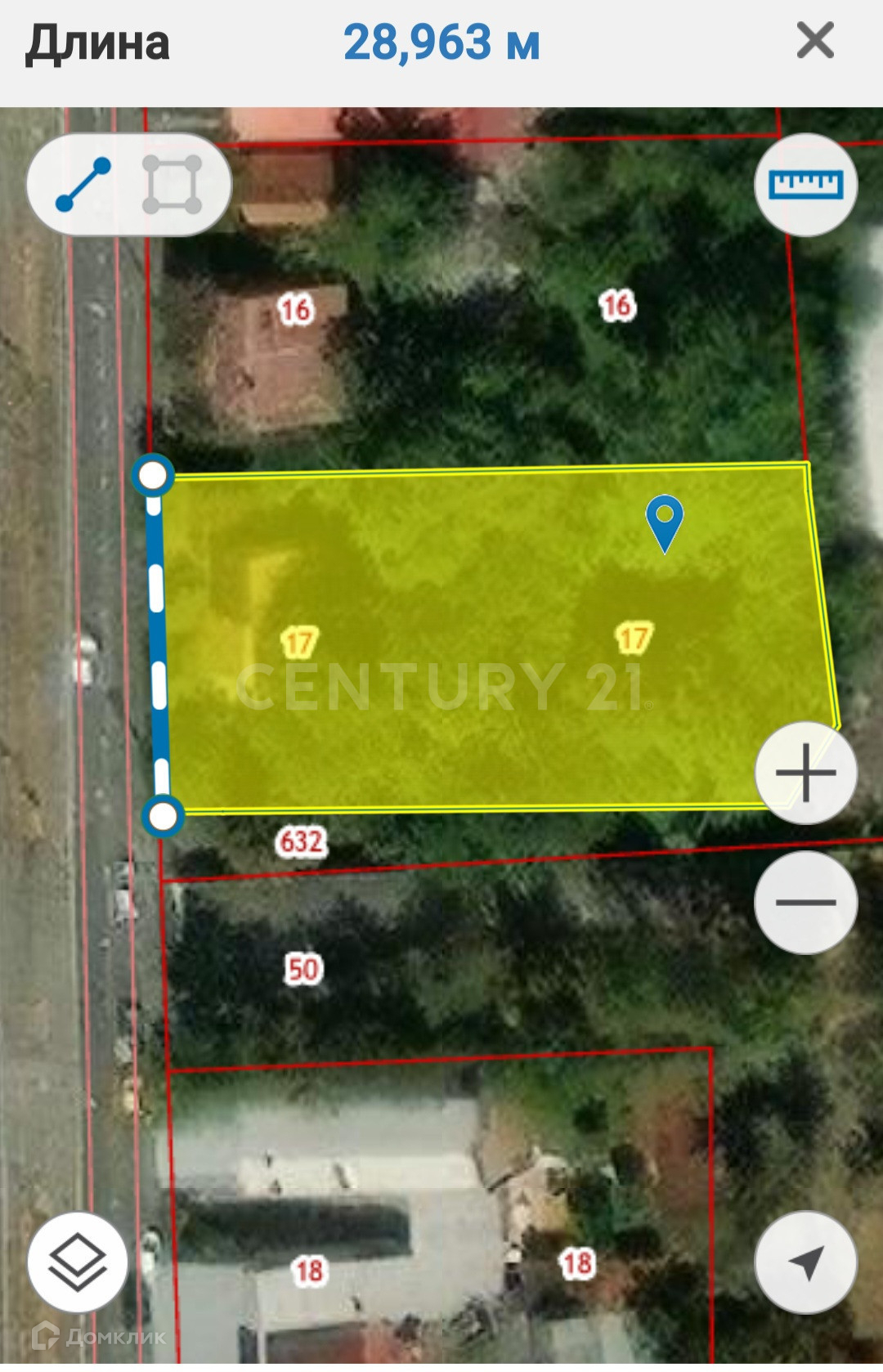
Task: Close the length measurement panel
Action: point(814,41)
